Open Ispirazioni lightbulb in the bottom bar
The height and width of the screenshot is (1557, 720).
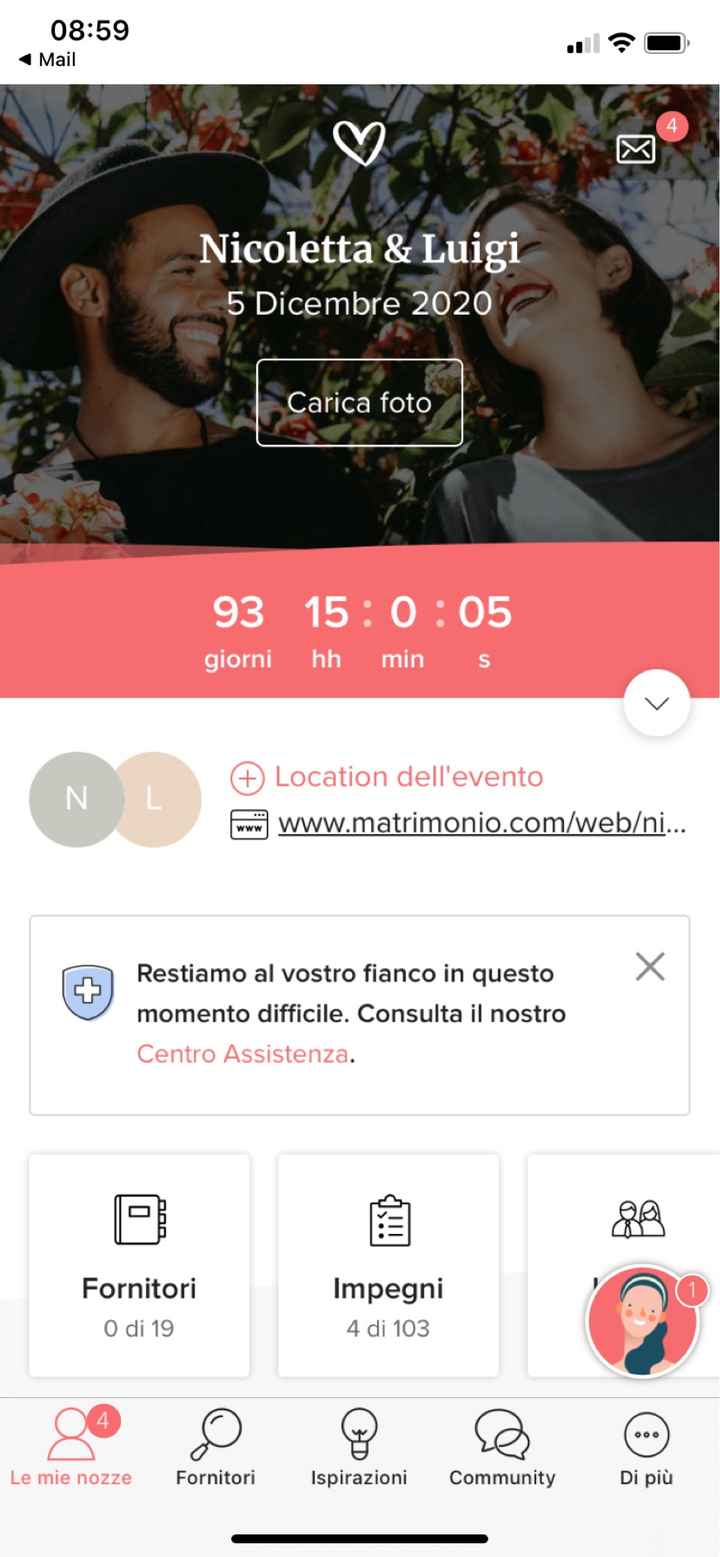point(360,1439)
